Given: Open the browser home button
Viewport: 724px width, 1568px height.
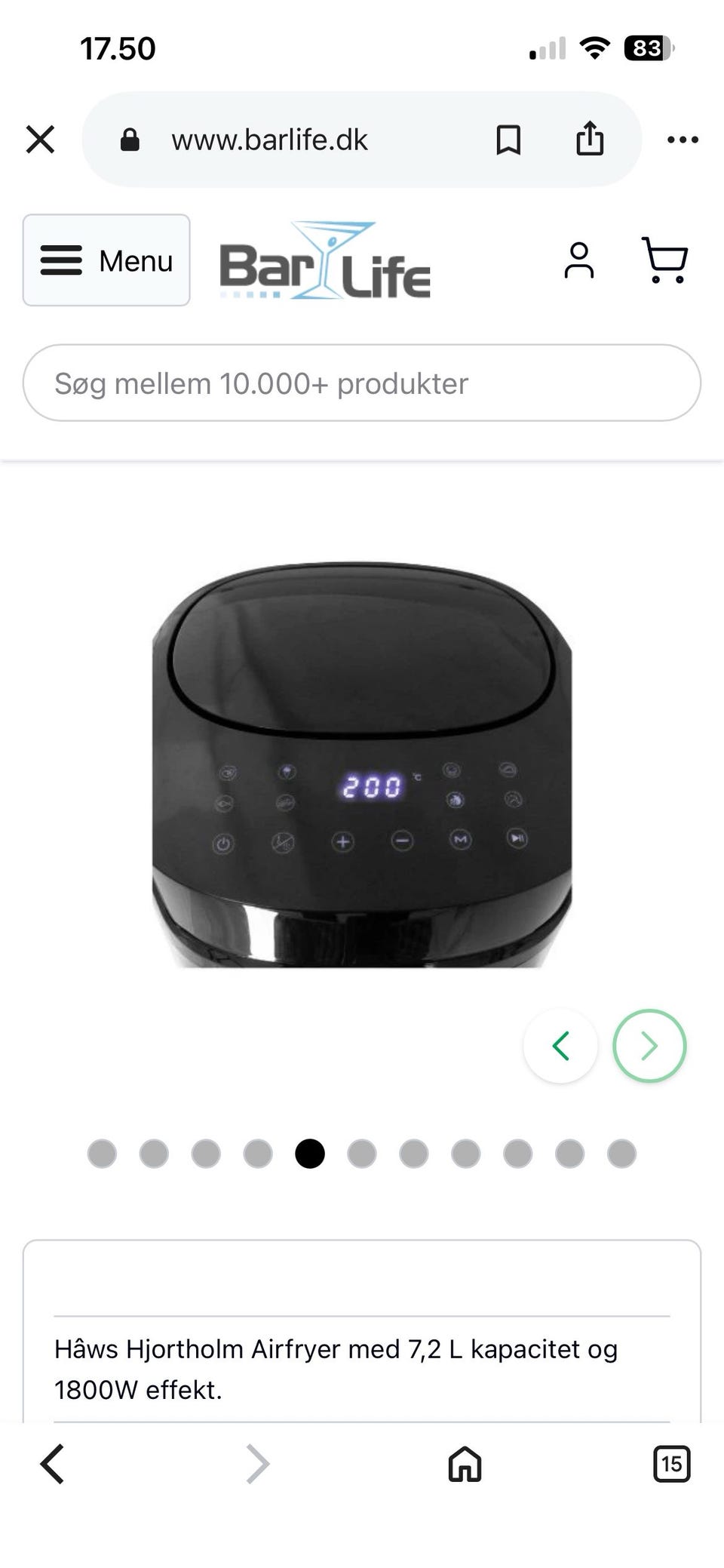Looking at the screenshot, I should pyautogui.click(x=465, y=1465).
